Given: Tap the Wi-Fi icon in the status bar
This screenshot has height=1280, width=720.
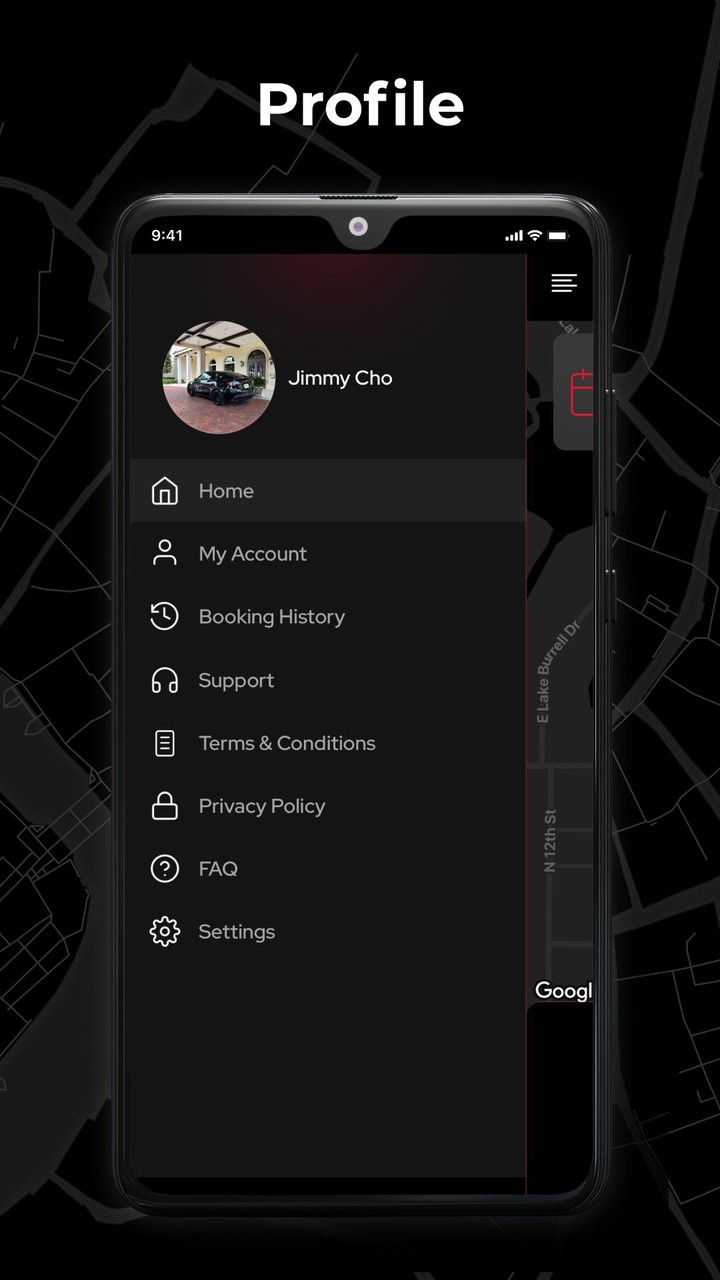Looking at the screenshot, I should tap(533, 236).
